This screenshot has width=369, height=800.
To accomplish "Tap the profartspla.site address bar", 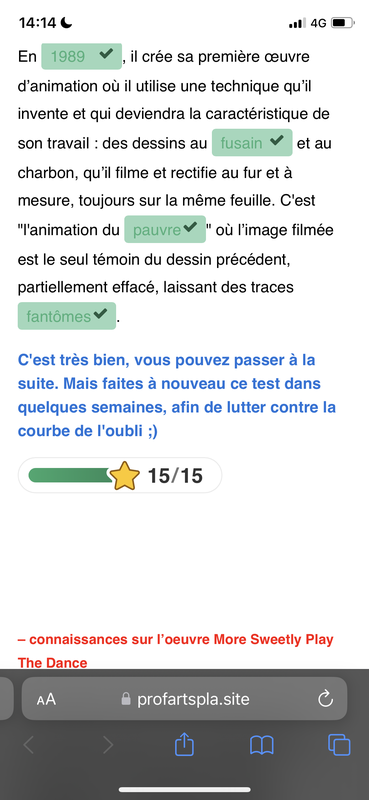I will [185, 698].
